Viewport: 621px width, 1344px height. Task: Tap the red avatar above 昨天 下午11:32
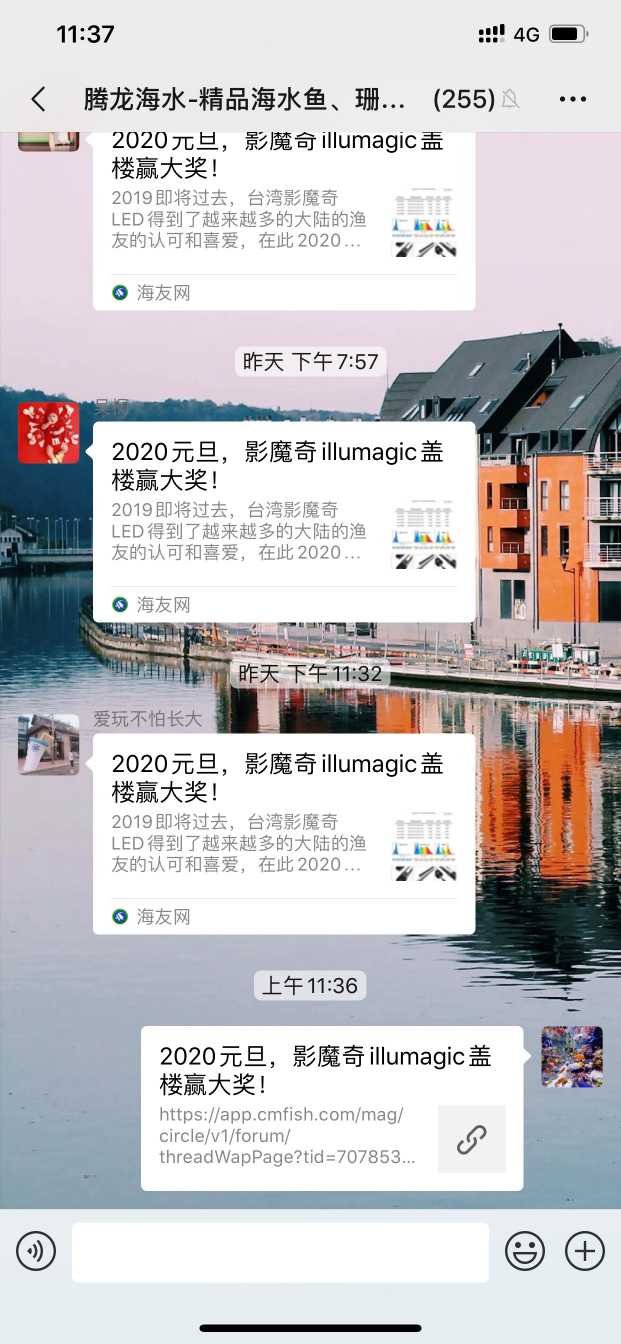click(x=48, y=433)
